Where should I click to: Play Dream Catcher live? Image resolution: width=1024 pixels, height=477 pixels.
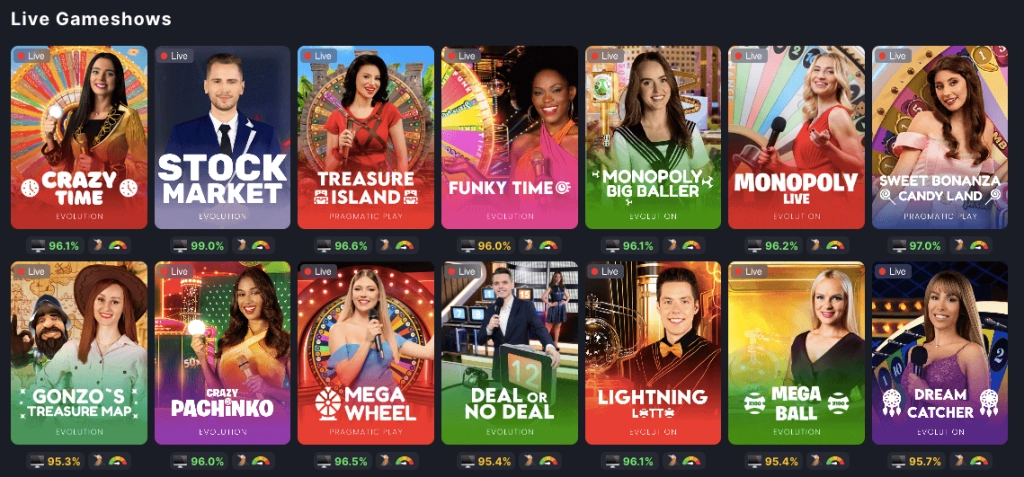click(939, 352)
